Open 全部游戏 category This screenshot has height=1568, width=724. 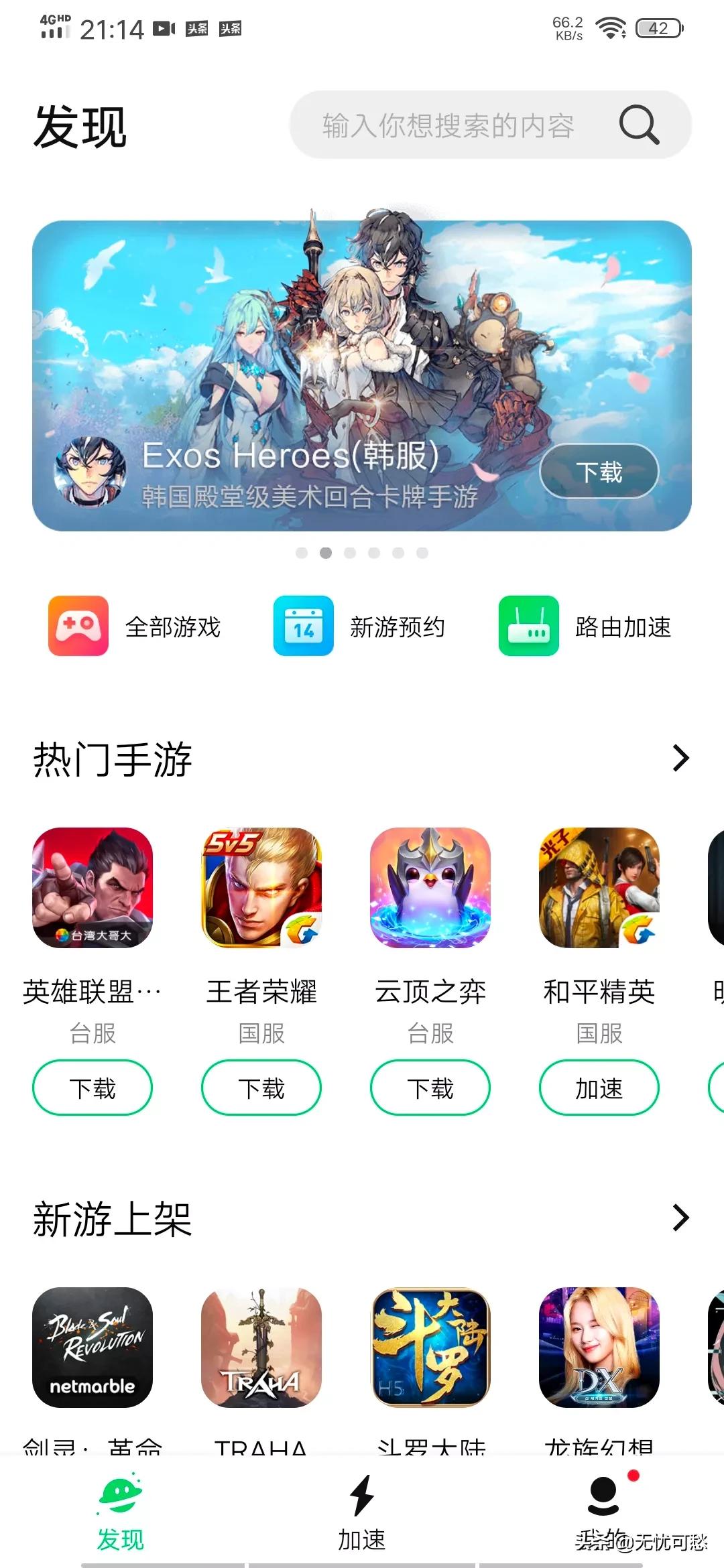pos(135,626)
